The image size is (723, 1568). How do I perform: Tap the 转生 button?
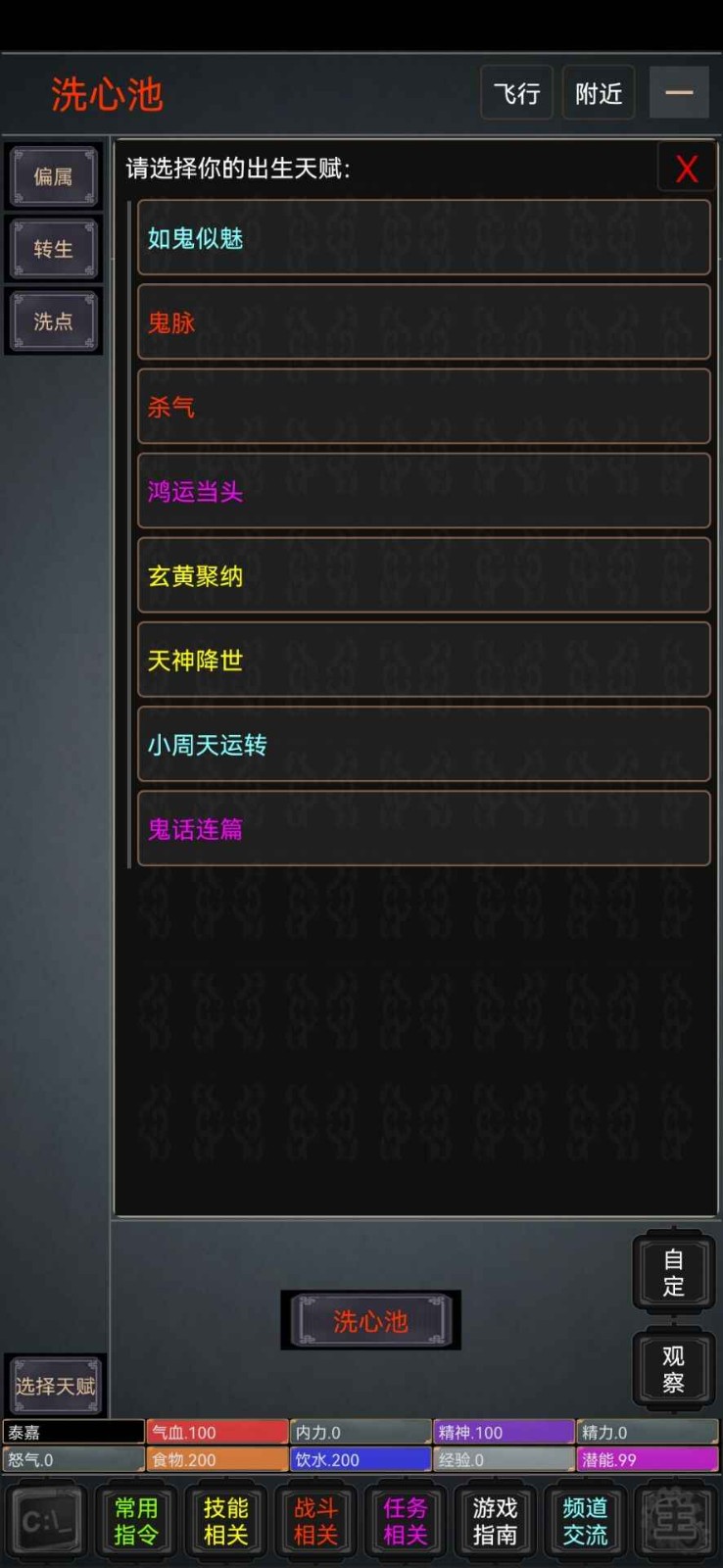(54, 249)
